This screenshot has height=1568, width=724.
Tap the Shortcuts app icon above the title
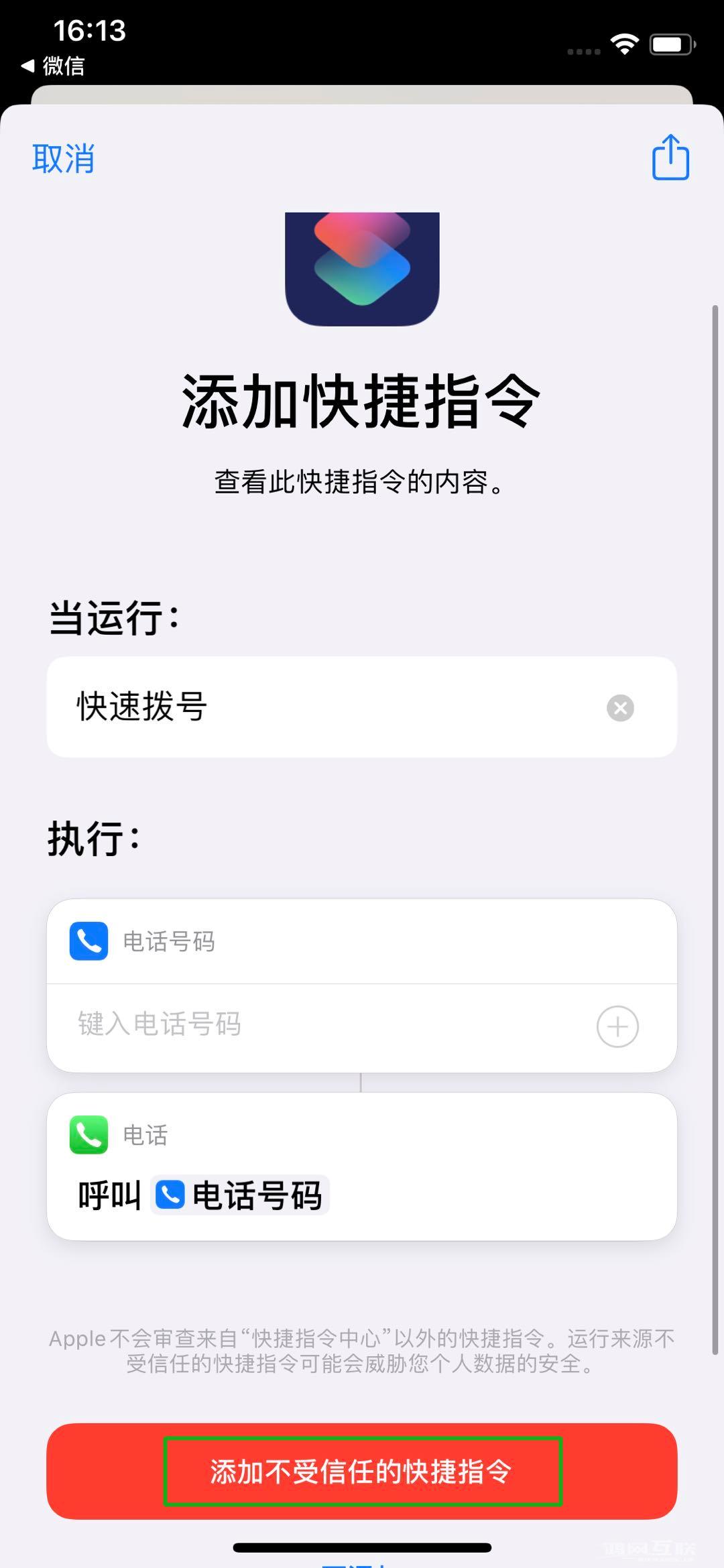coord(362,268)
